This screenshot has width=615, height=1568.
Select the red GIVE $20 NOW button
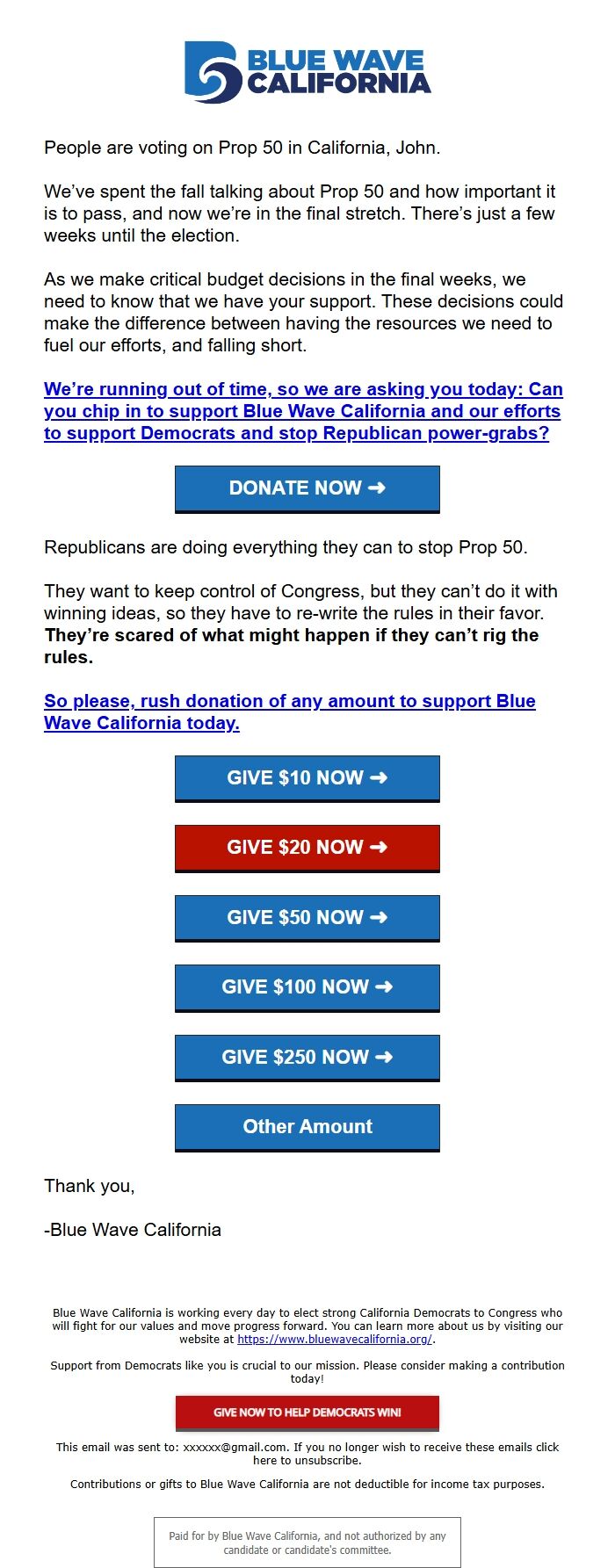pyautogui.click(x=307, y=848)
